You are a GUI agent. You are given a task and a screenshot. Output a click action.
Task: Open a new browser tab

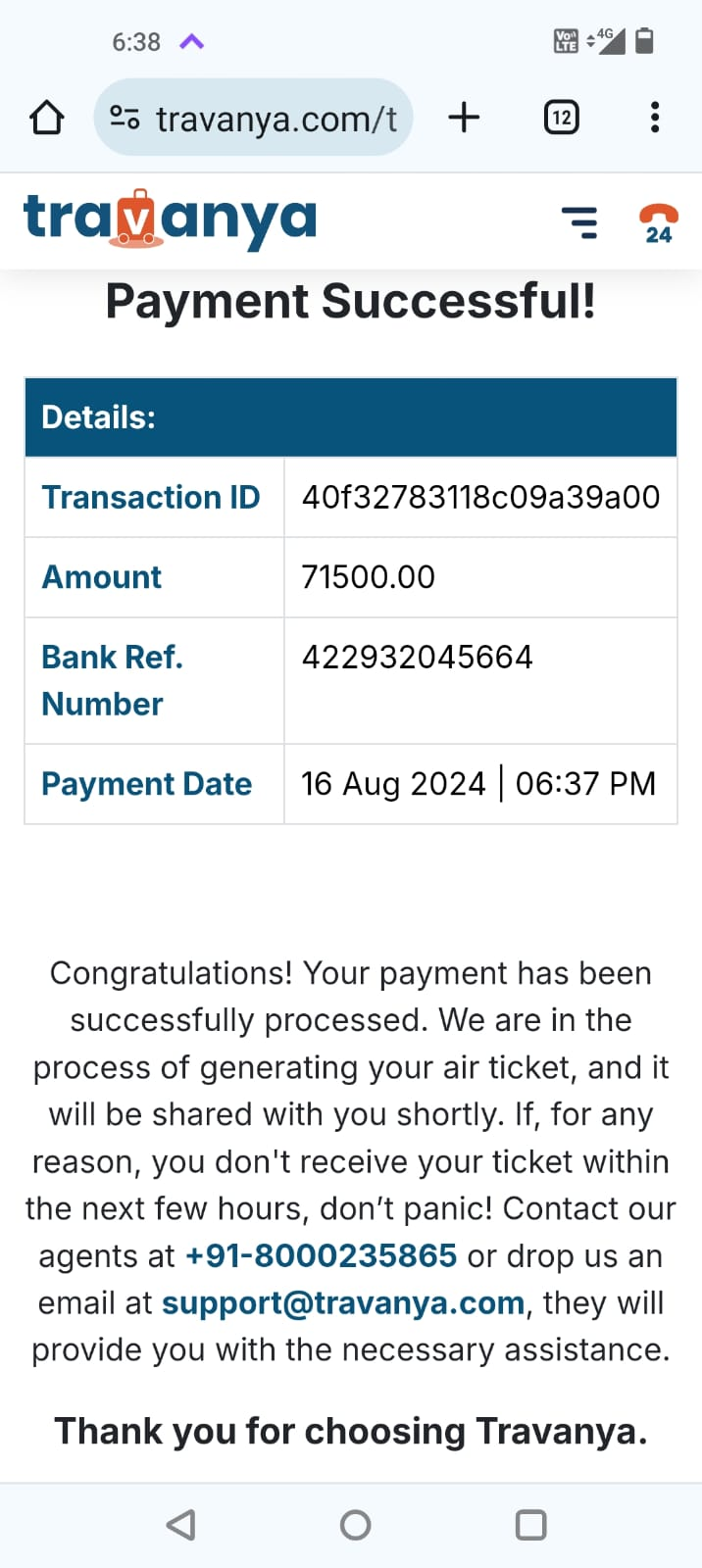pyautogui.click(x=464, y=118)
